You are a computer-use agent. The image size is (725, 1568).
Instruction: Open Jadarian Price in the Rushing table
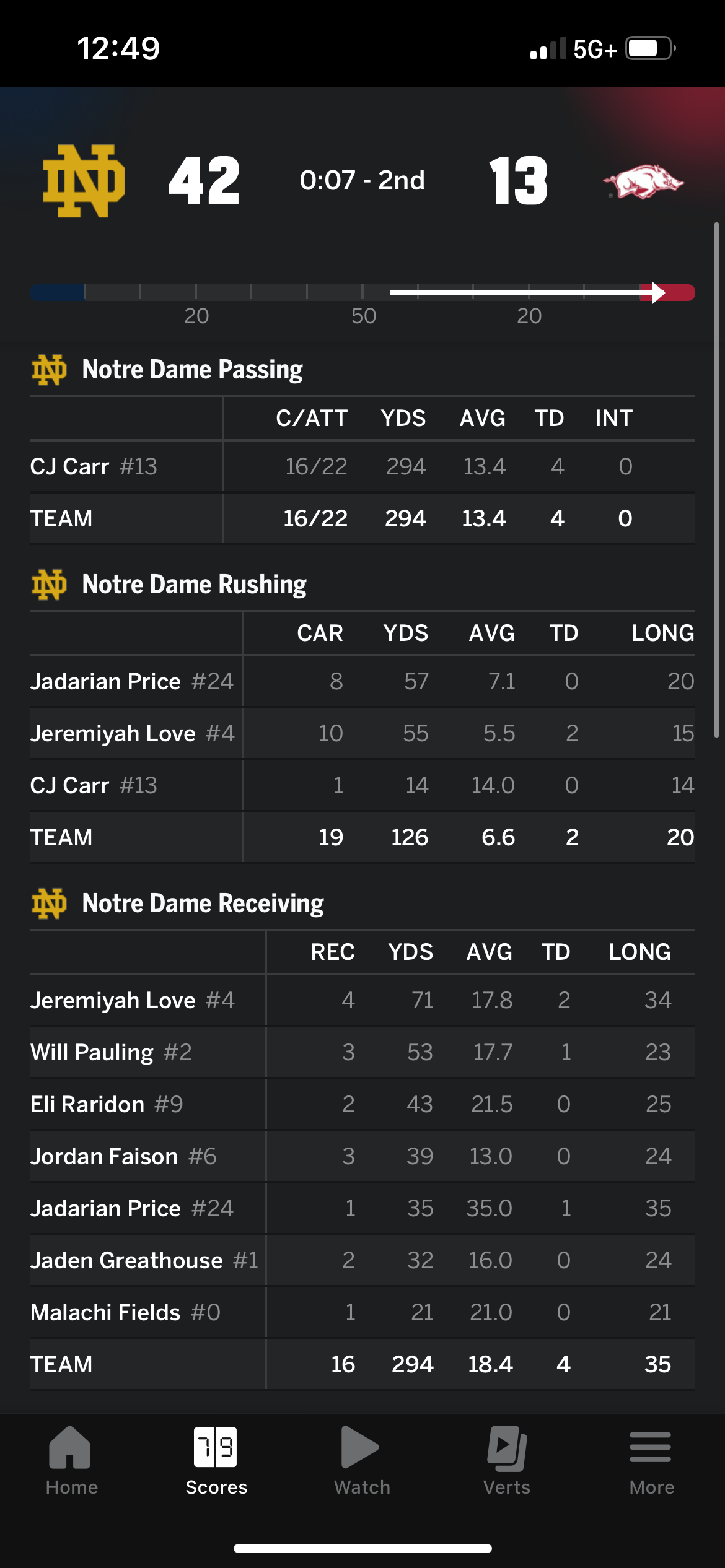pos(362,681)
